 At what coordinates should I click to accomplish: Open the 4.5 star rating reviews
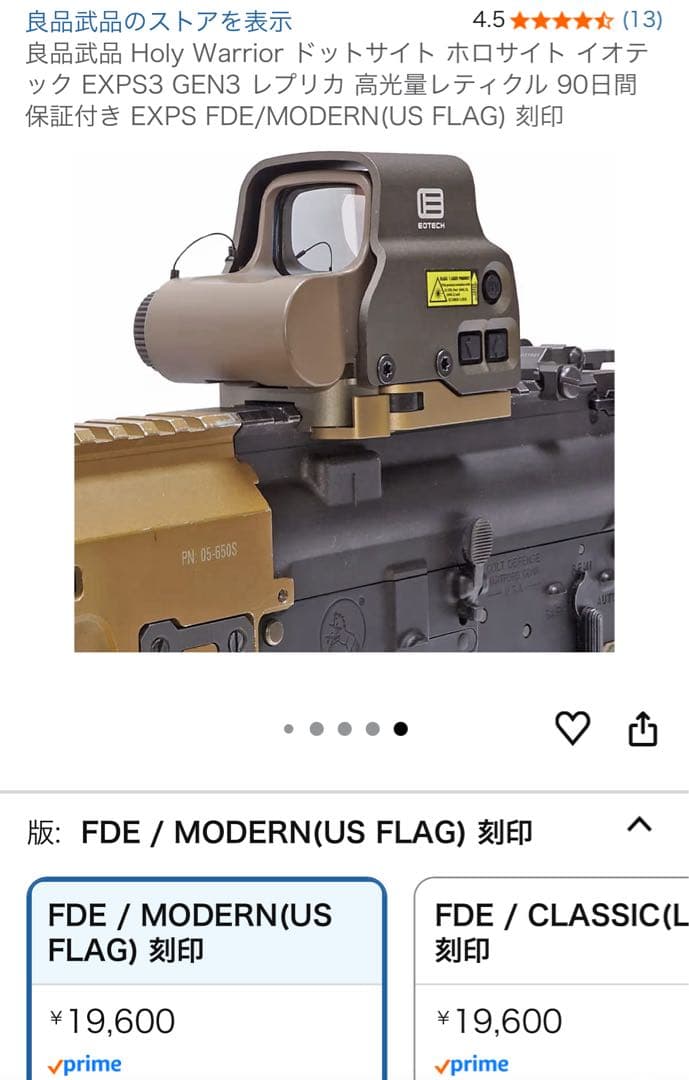[x=566, y=20]
